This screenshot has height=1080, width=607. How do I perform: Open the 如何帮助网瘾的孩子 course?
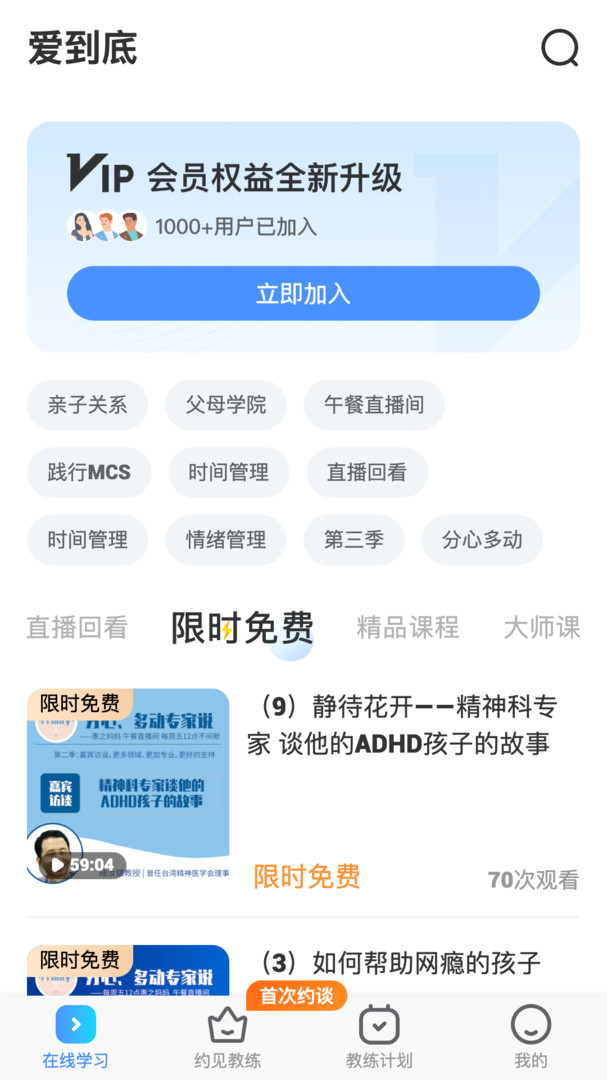click(x=400, y=963)
